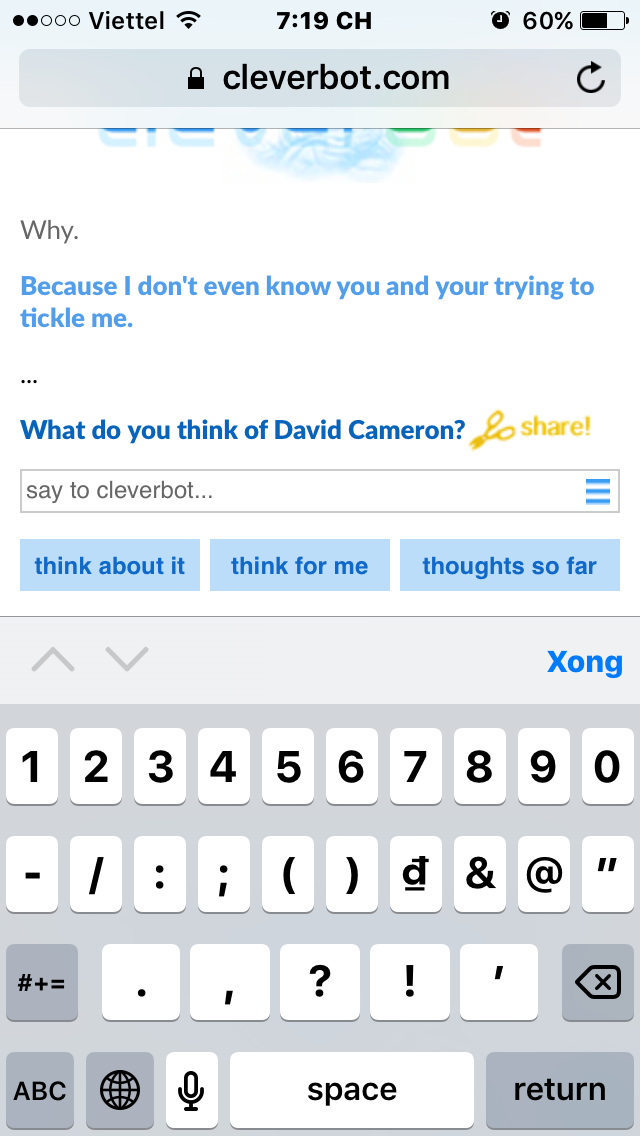Open thoughts so far
This screenshot has width=640, height=1136.
[510, 565]
